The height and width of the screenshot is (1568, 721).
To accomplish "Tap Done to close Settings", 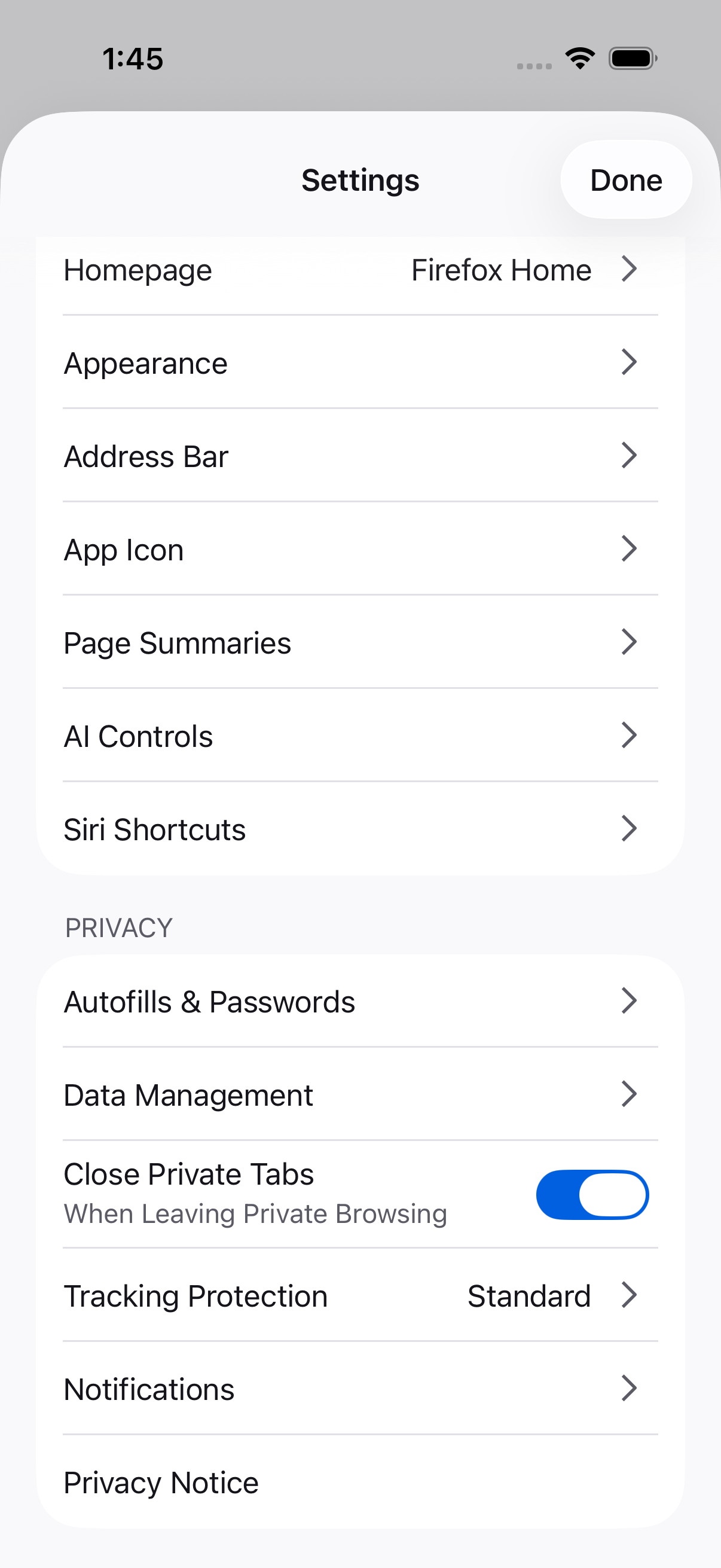I will pyautogui.click(x=625, y=180).
